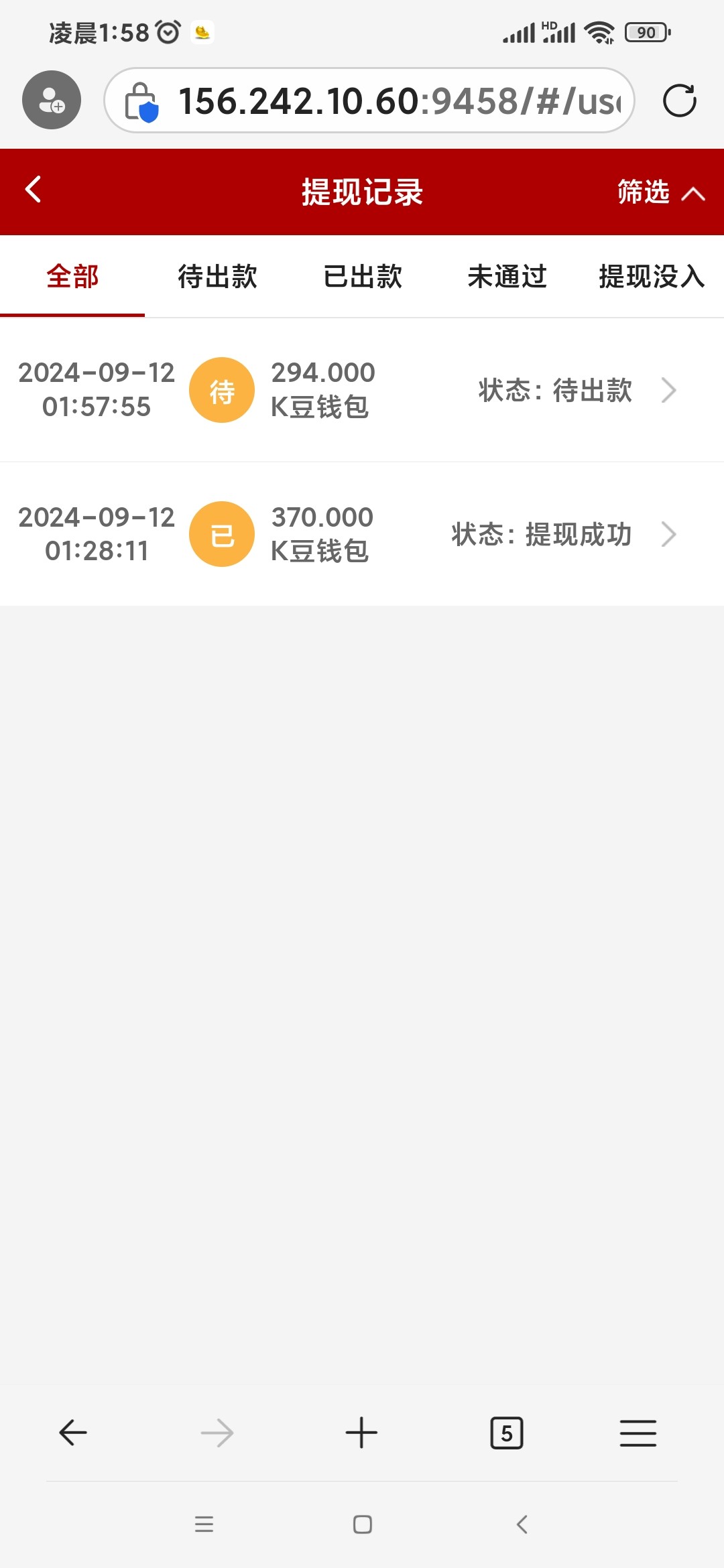Open the browser hamburger menu
Viewport: 724px width, 1568px height.
click(638, 1433)
